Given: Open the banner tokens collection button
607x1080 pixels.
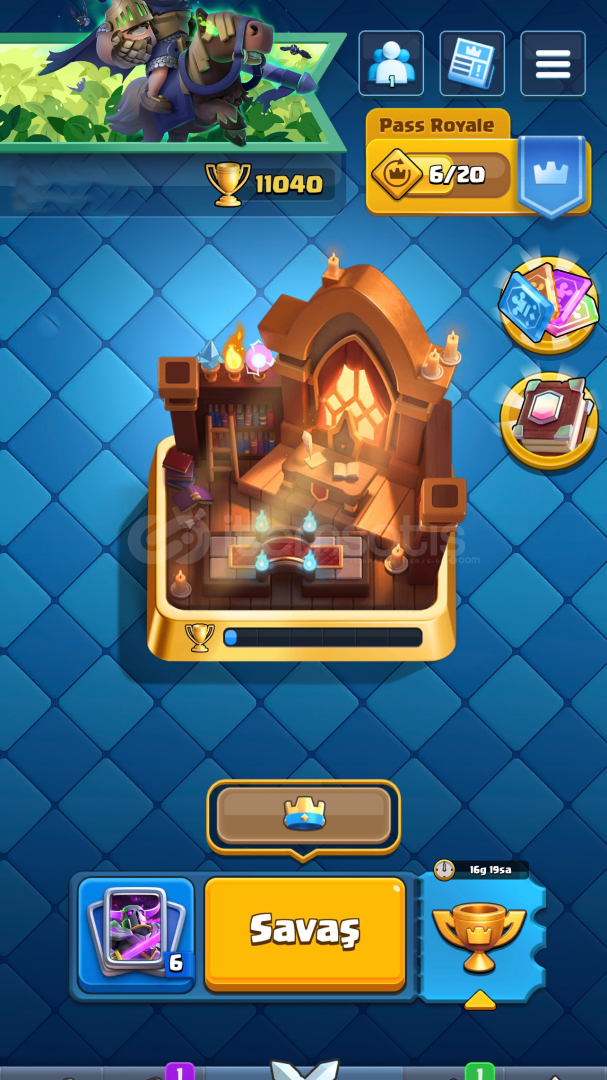Looking at the screenshot, I should pyautogui.click(x=548, y=304).
